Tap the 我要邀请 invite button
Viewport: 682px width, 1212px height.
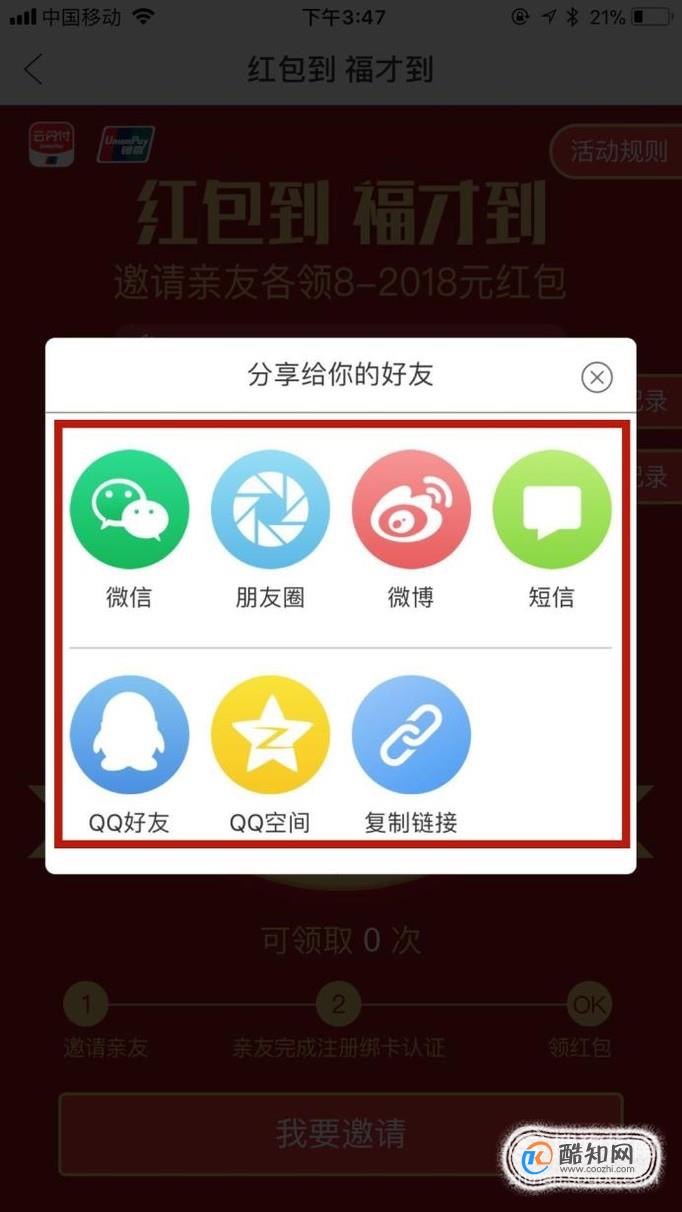341,1133
